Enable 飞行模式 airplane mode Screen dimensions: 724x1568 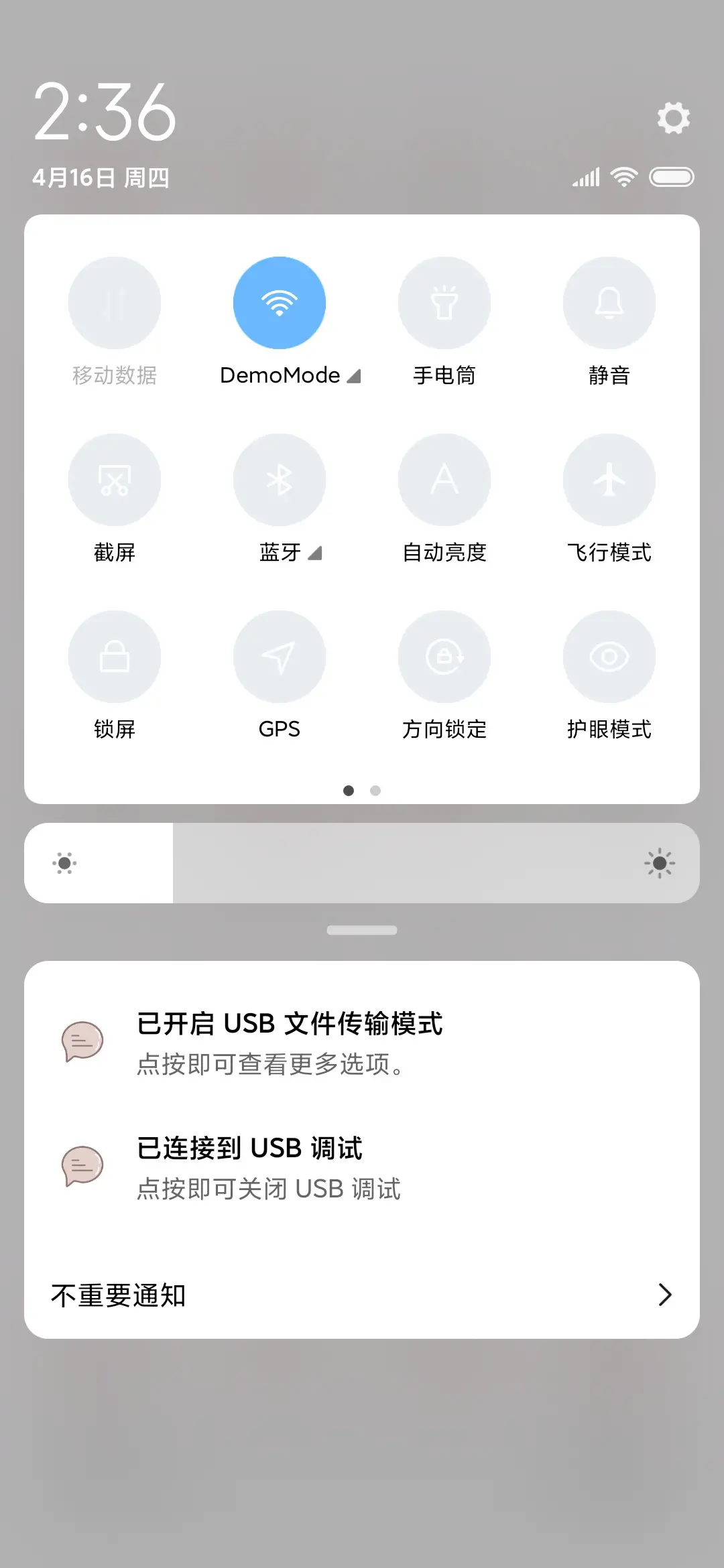(609, 480)
